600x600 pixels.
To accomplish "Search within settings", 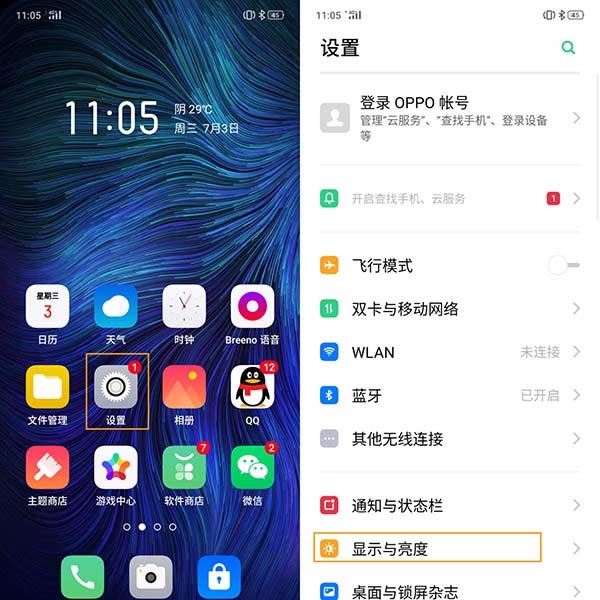I will coord(568,47).
